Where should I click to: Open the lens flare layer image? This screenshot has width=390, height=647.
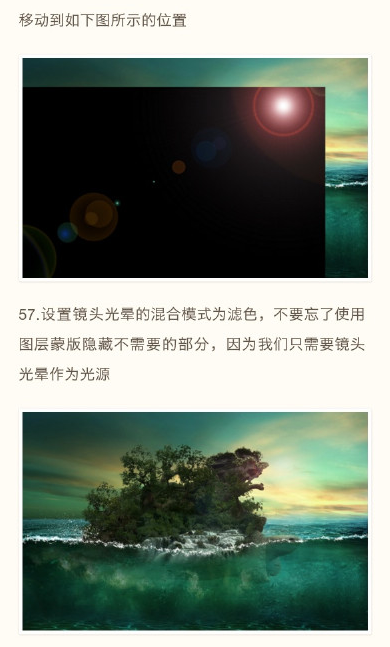[x=195, y=168]
